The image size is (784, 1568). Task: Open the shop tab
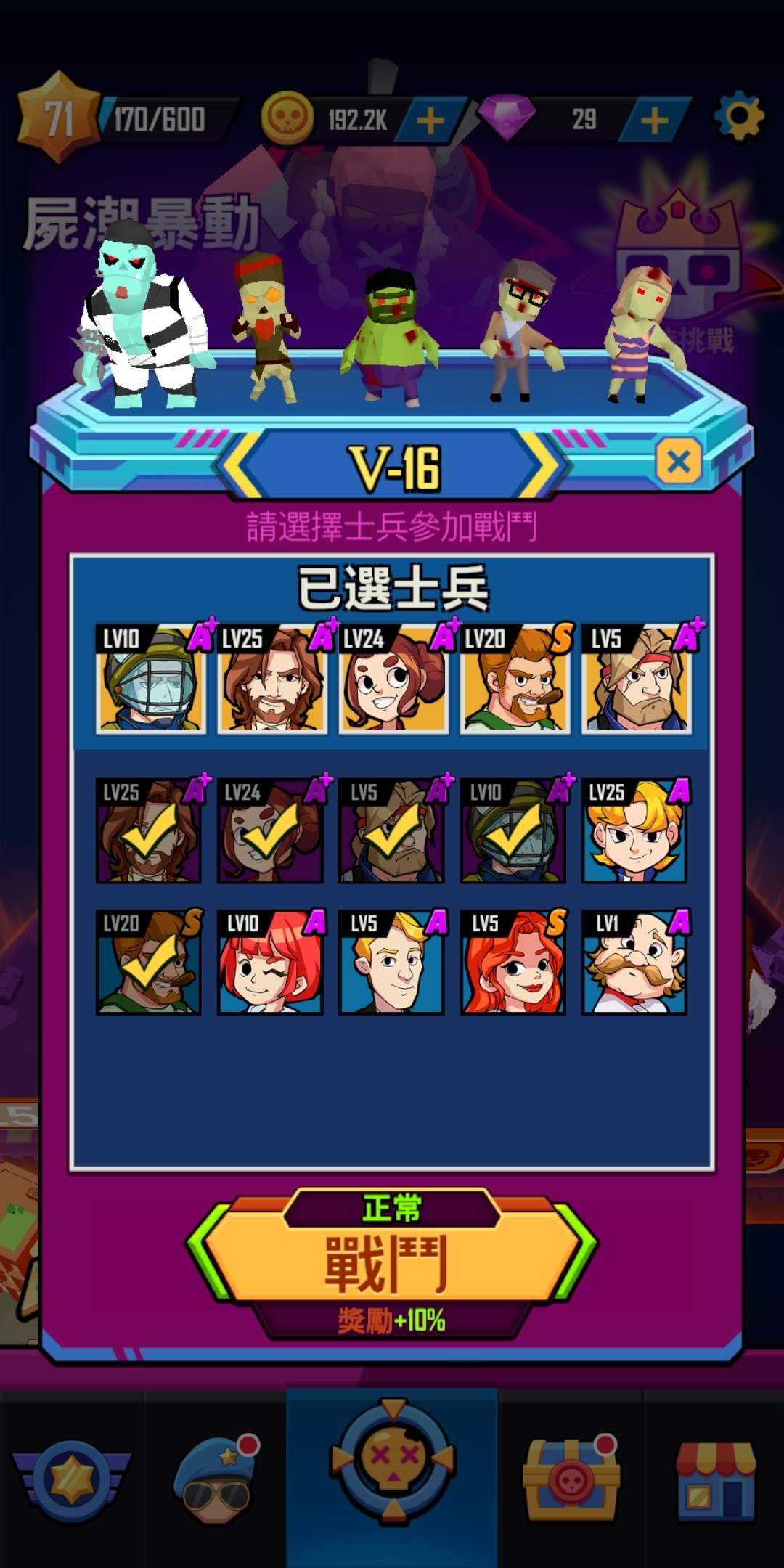pyautogui.click(x=715, y=1481)
